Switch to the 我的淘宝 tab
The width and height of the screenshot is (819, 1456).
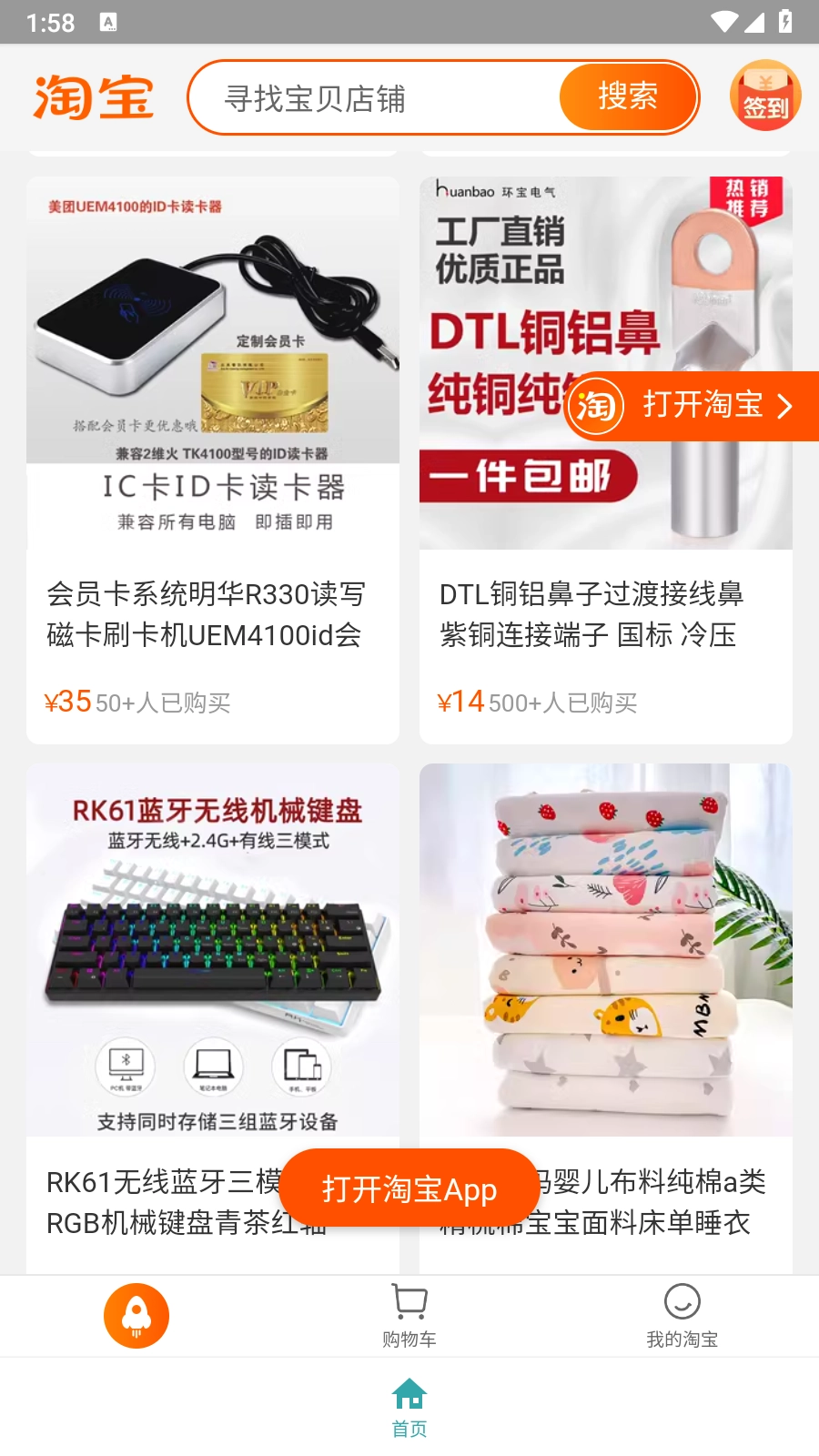tap(682, 1315)
